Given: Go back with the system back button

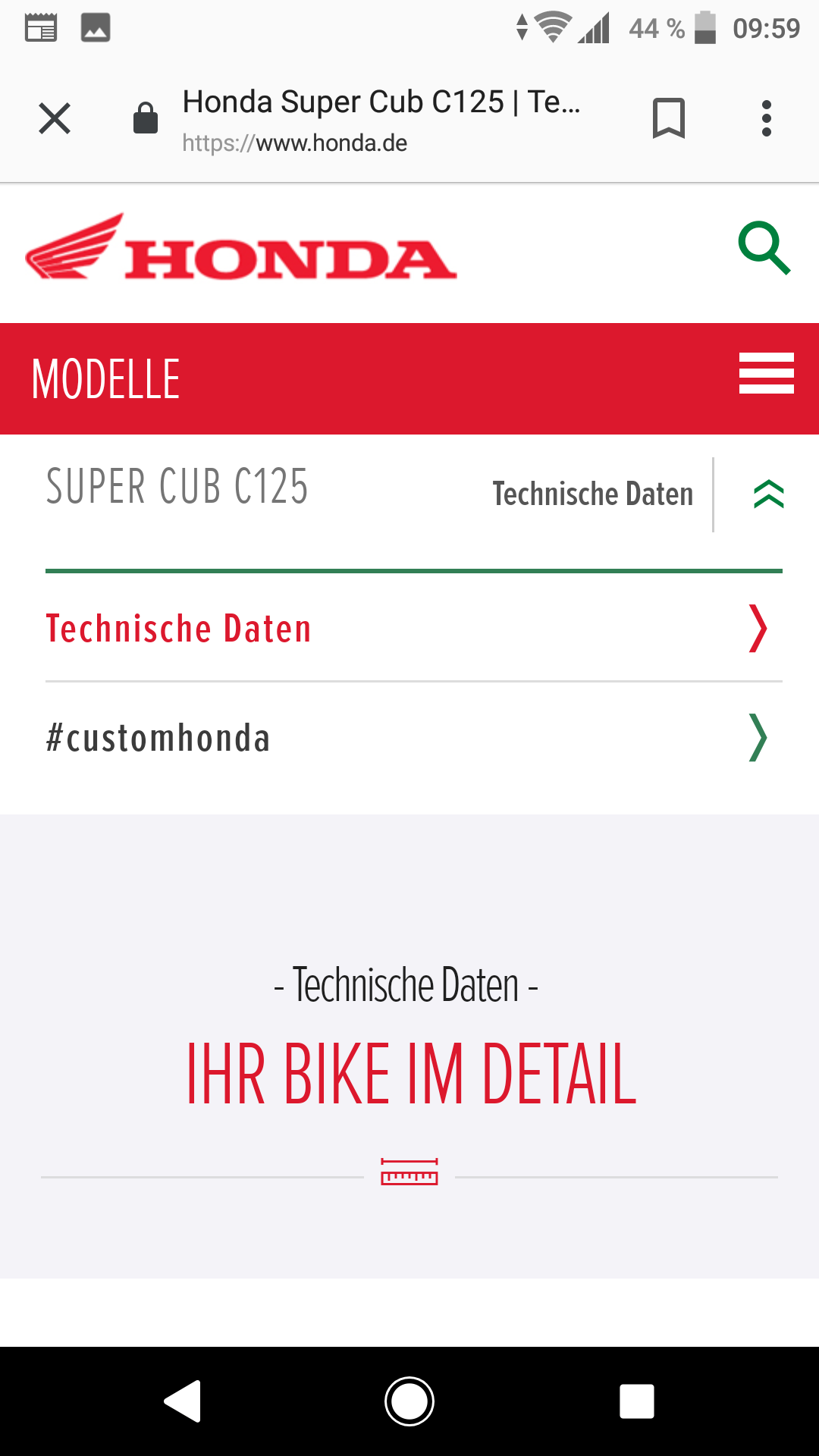Looking at the screenshot, I should click(183, 1401).
